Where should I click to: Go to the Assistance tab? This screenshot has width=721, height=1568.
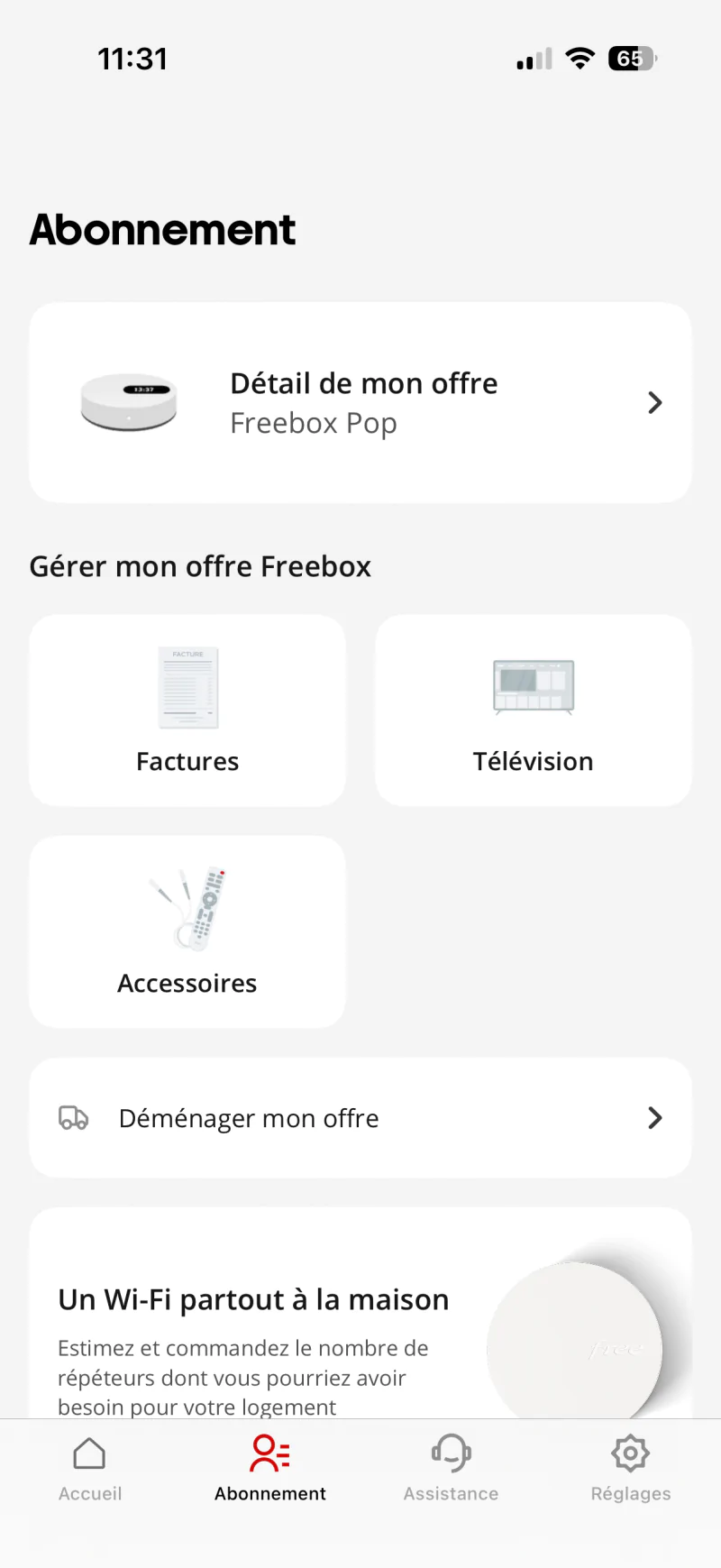pyautogui.click(x=451, y=1468)
